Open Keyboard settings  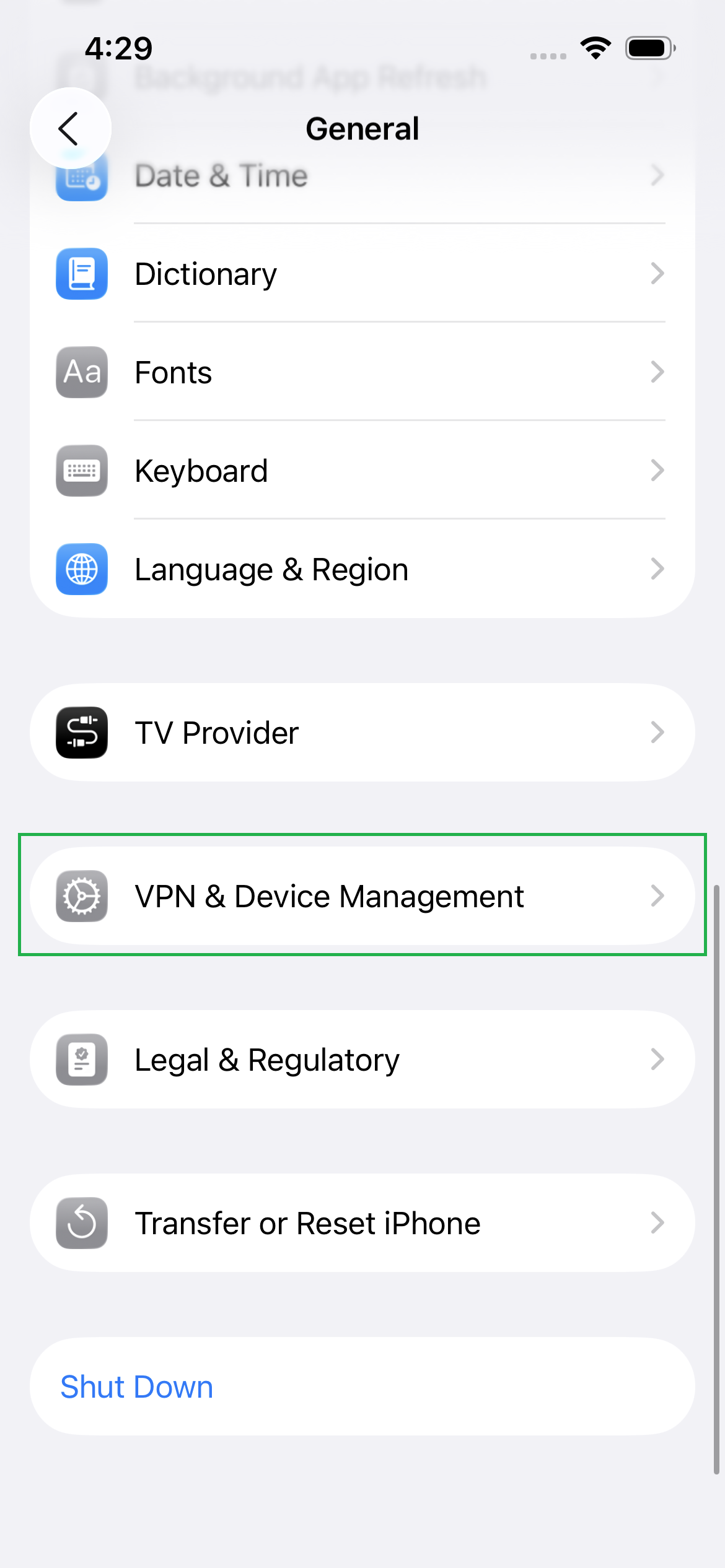[362, 471]
